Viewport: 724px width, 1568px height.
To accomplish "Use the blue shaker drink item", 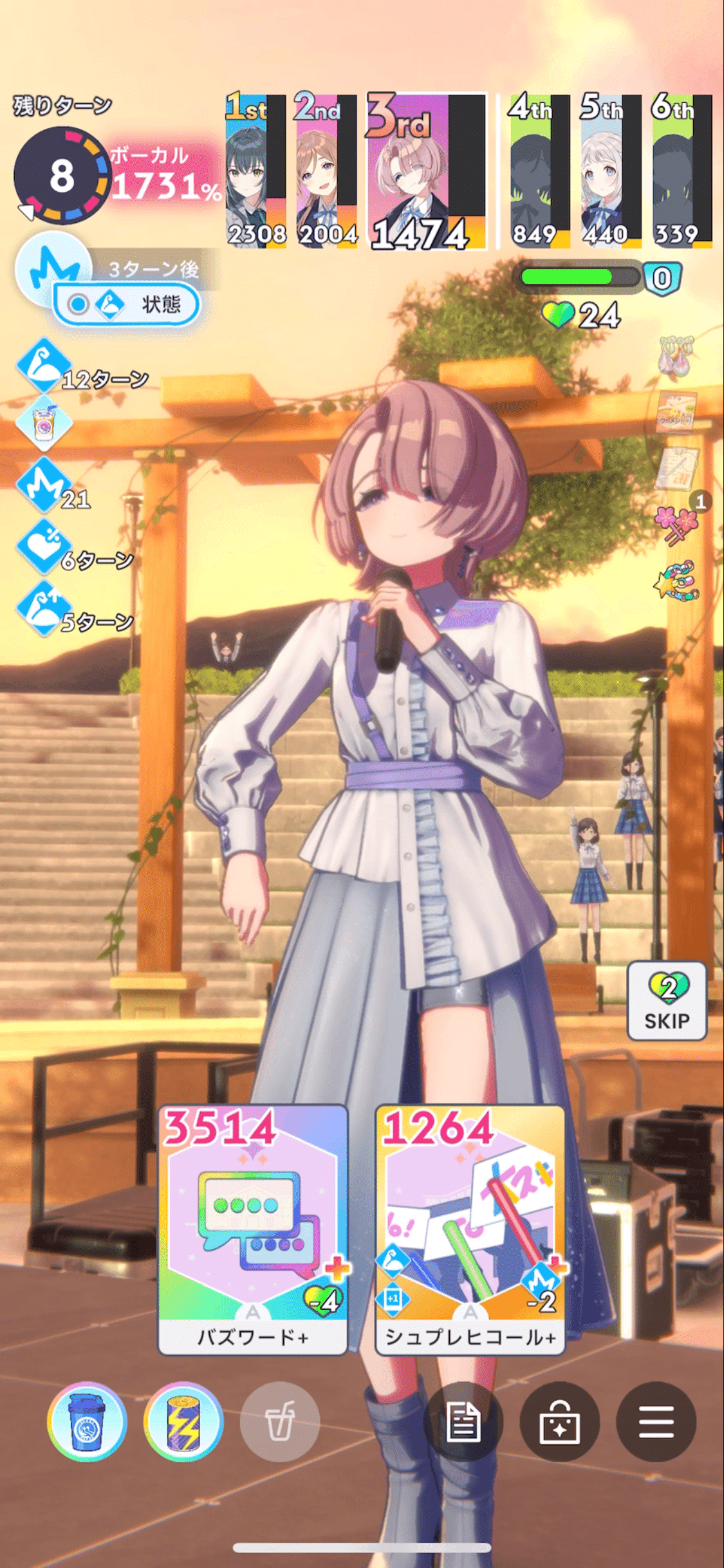I will coord(87,1421).
